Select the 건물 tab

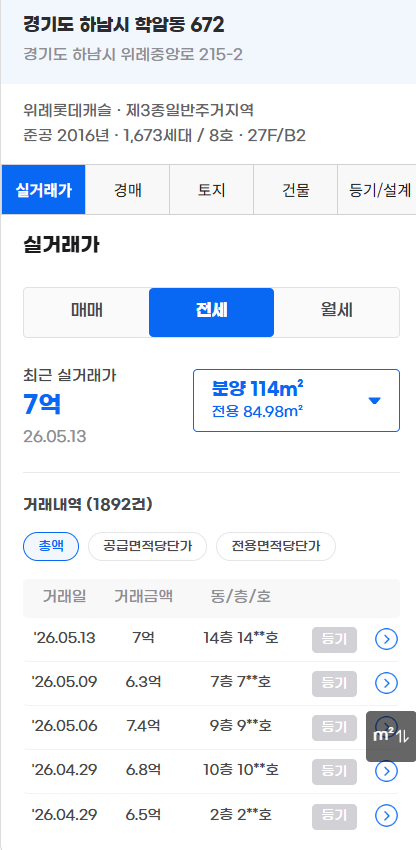296,190
